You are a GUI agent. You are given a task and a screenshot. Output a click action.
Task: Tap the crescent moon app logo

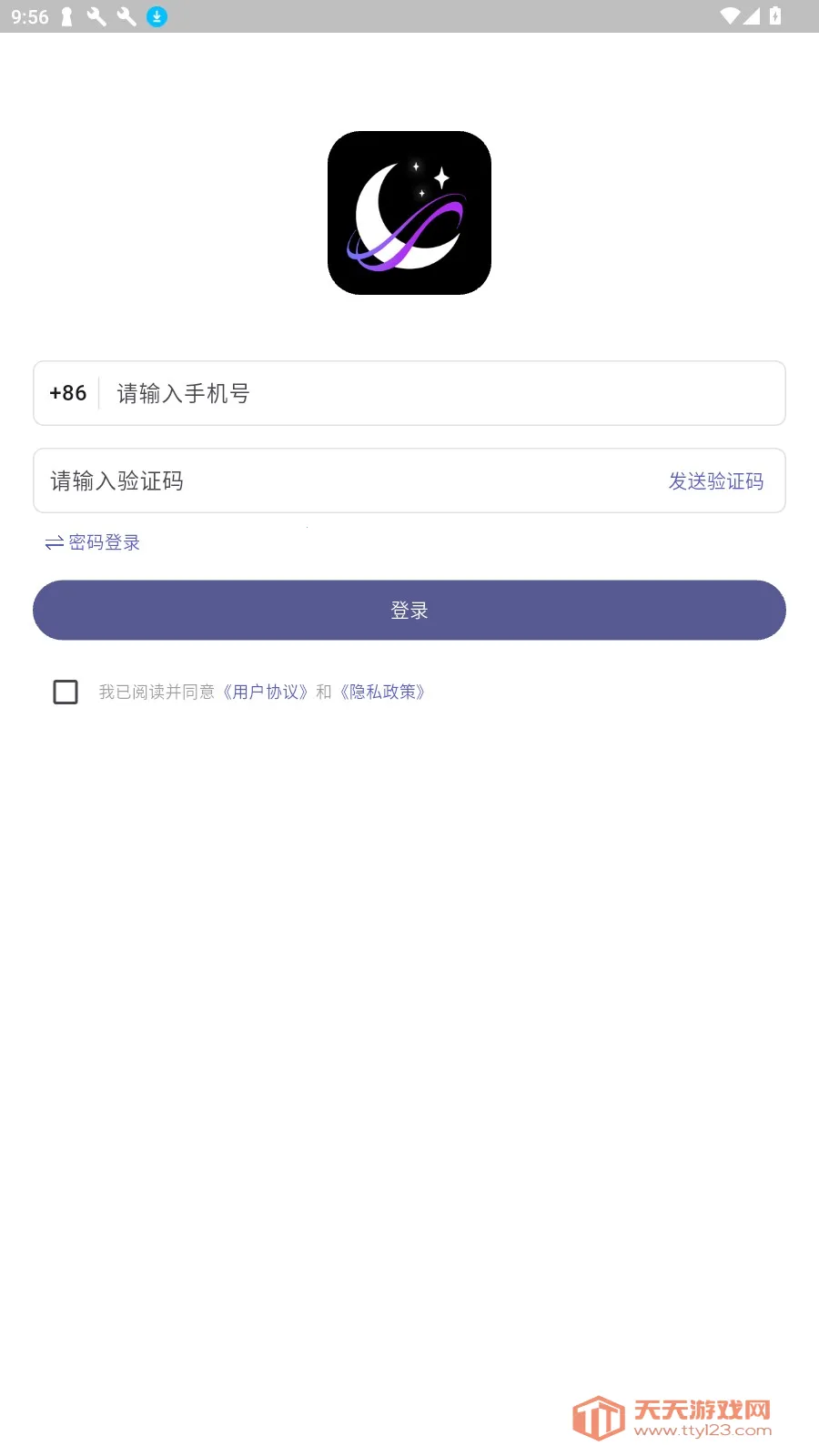click(409, 211)
